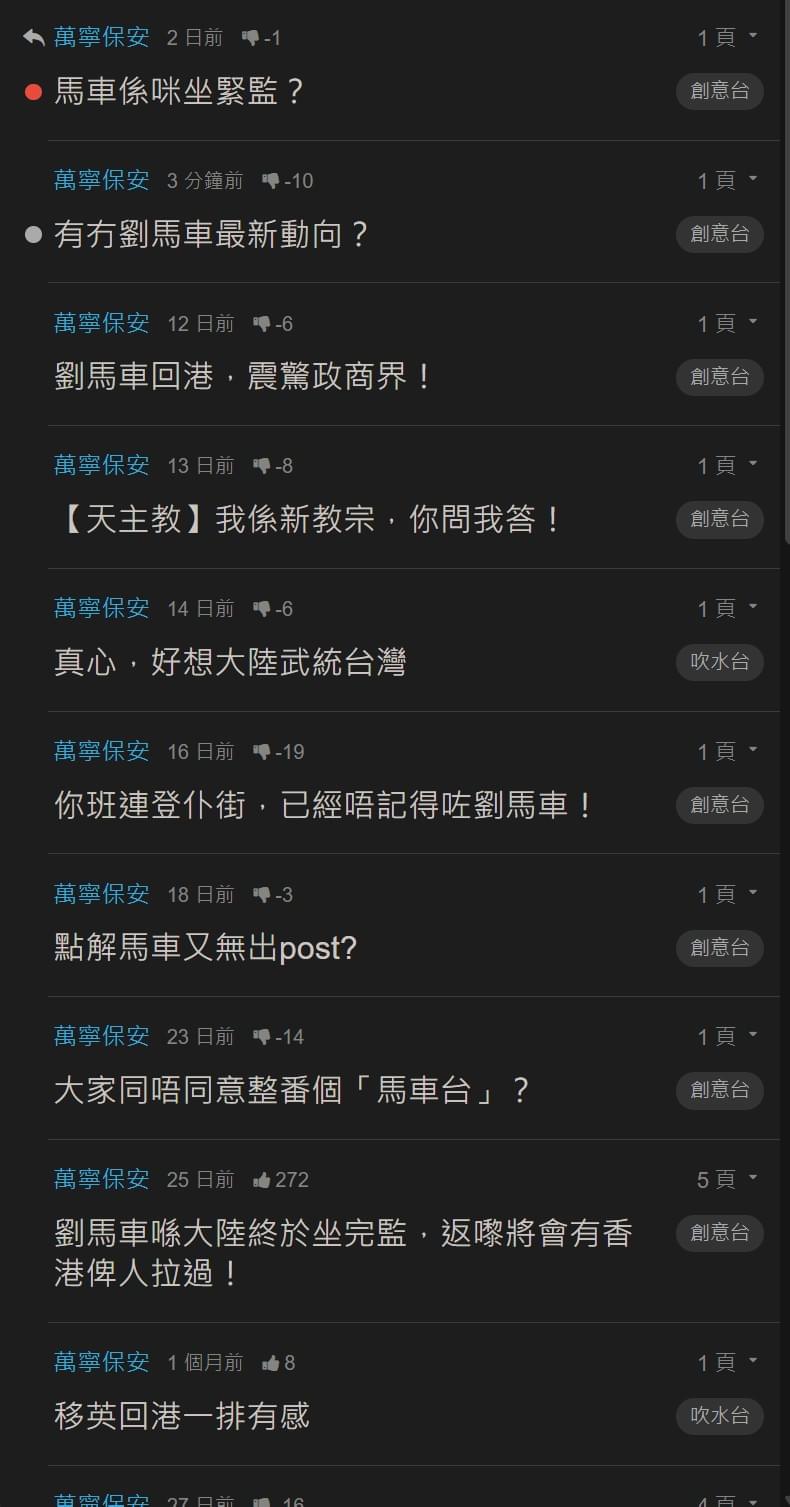Tap 吹水台 chip on 移英回港一排有感
790x1507 pixels.
click(x=720, y=1416)
